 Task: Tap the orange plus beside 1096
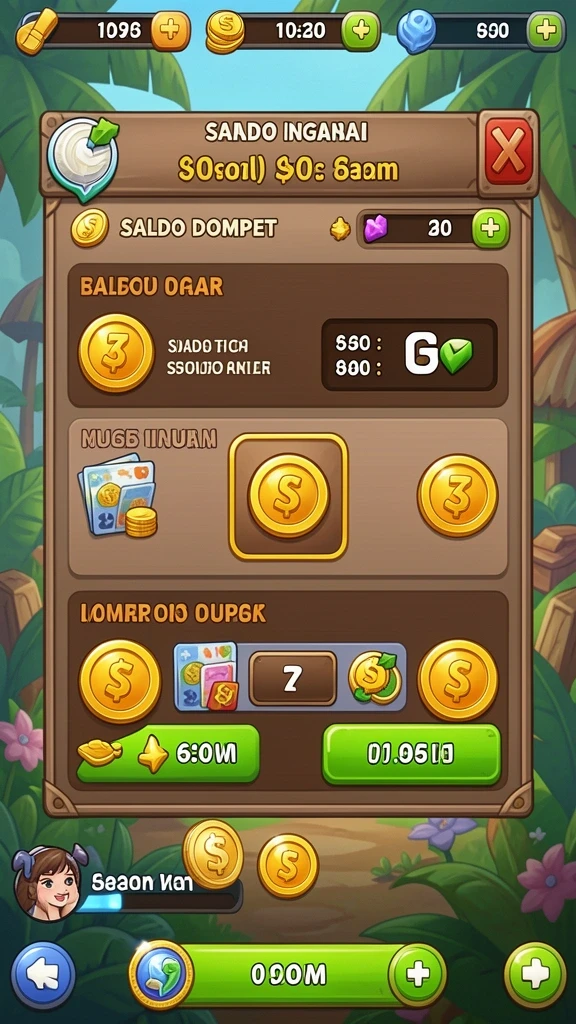(x=170, y=30)
